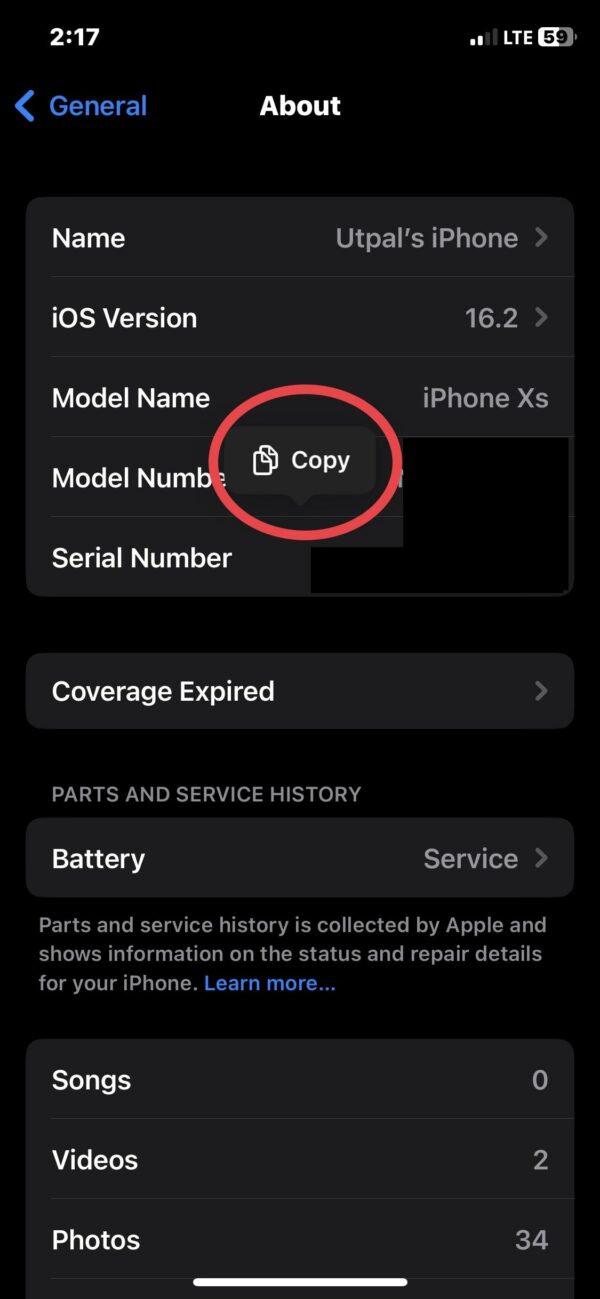Image resolution: width=600 pixels, height=1299 pixels.
Task: Go back to General settings
Action: pyautogui.click(x=81, y=106)
